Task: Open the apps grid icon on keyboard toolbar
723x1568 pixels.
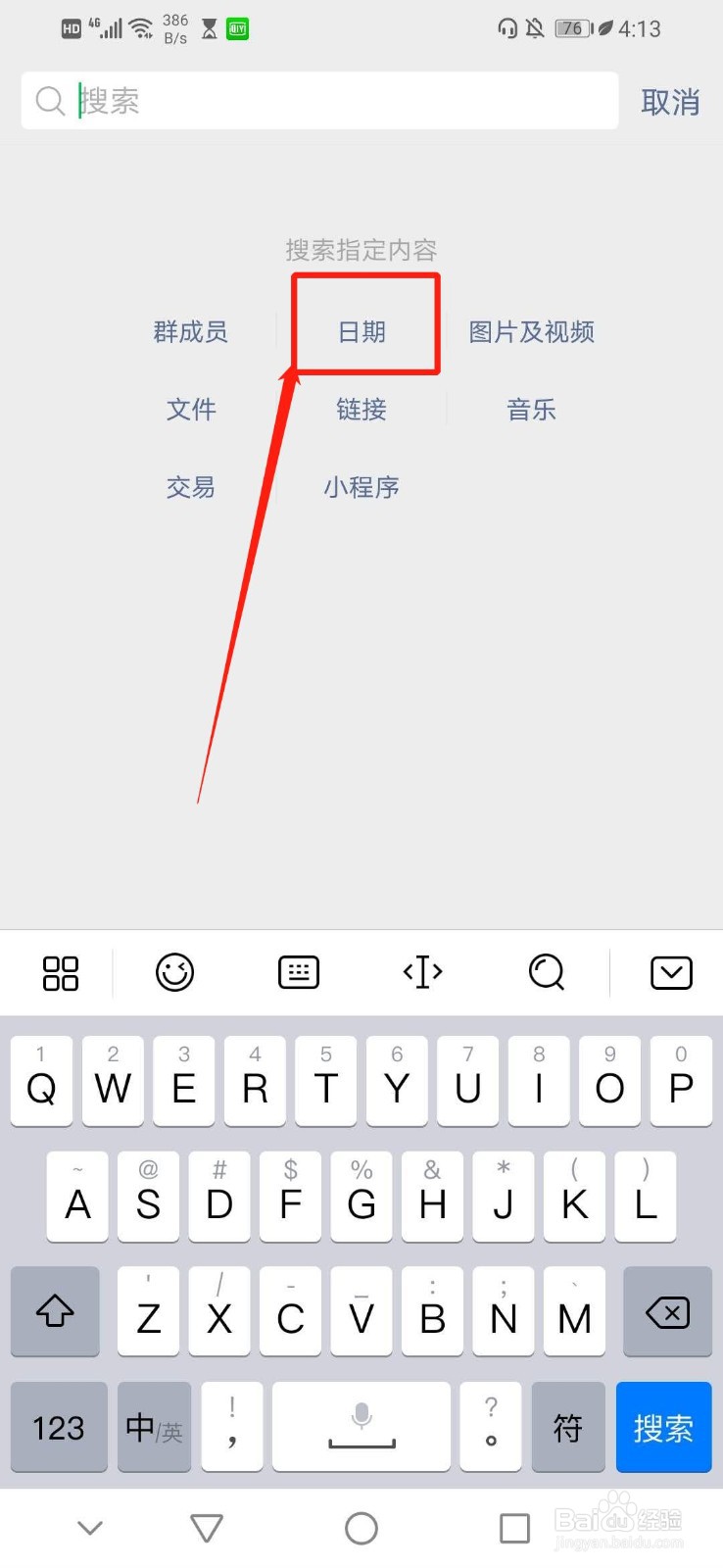Action: pyautogui.click(x=59, y=972)
